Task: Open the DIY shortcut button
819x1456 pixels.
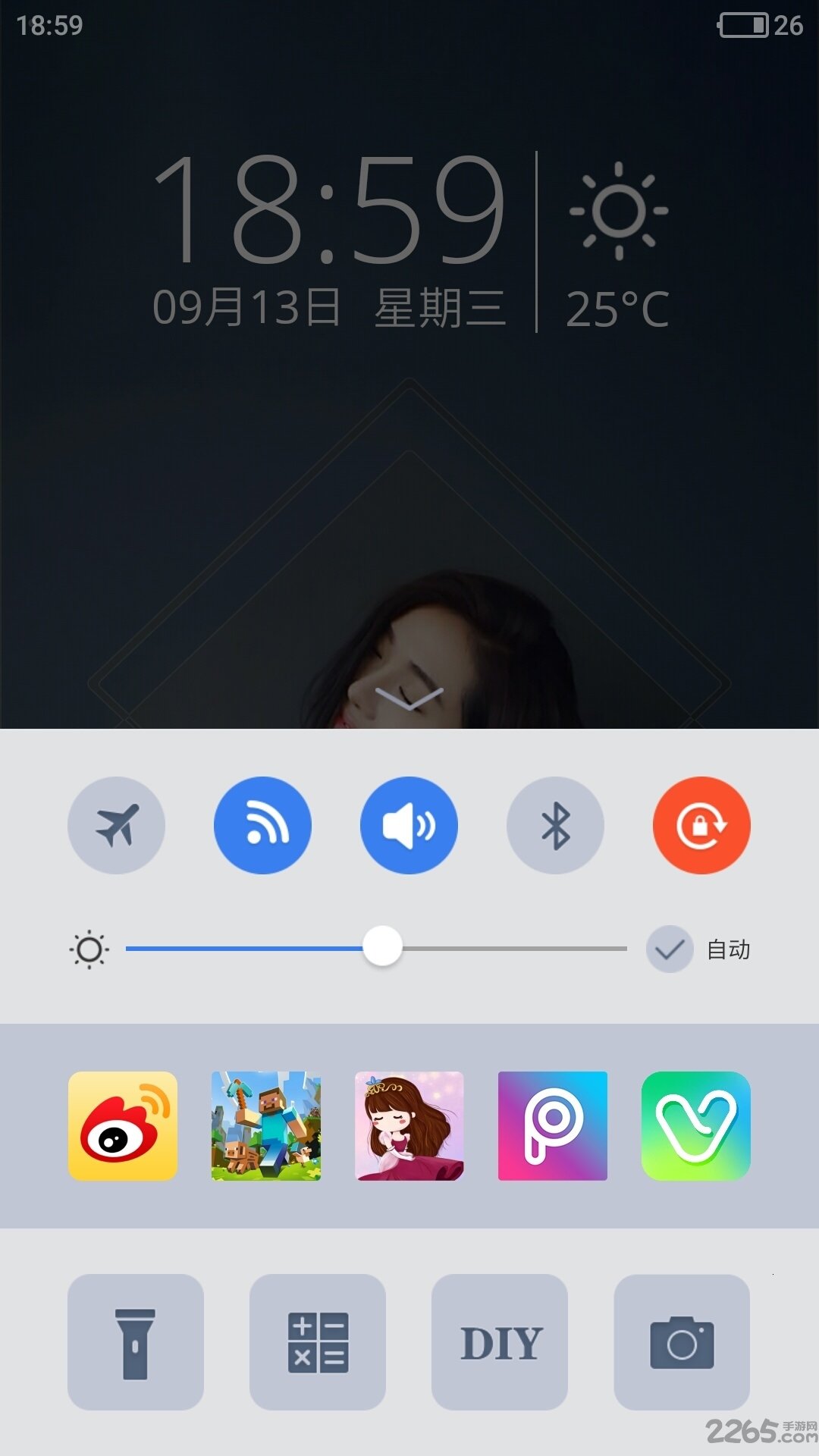Action: click(500, 1341)
